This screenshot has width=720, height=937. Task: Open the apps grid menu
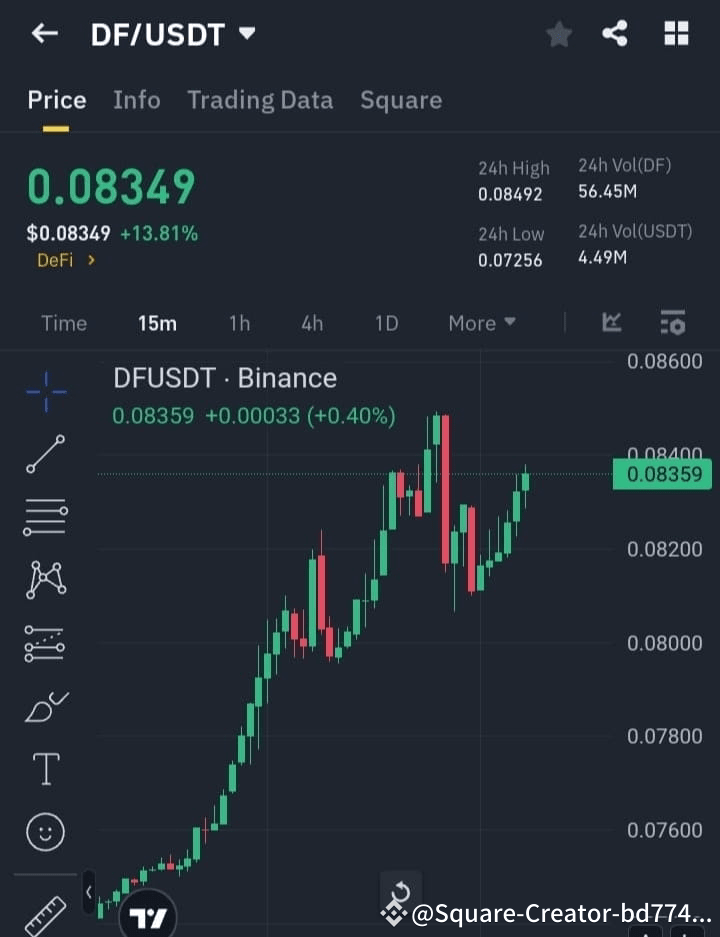click(676, 33)
